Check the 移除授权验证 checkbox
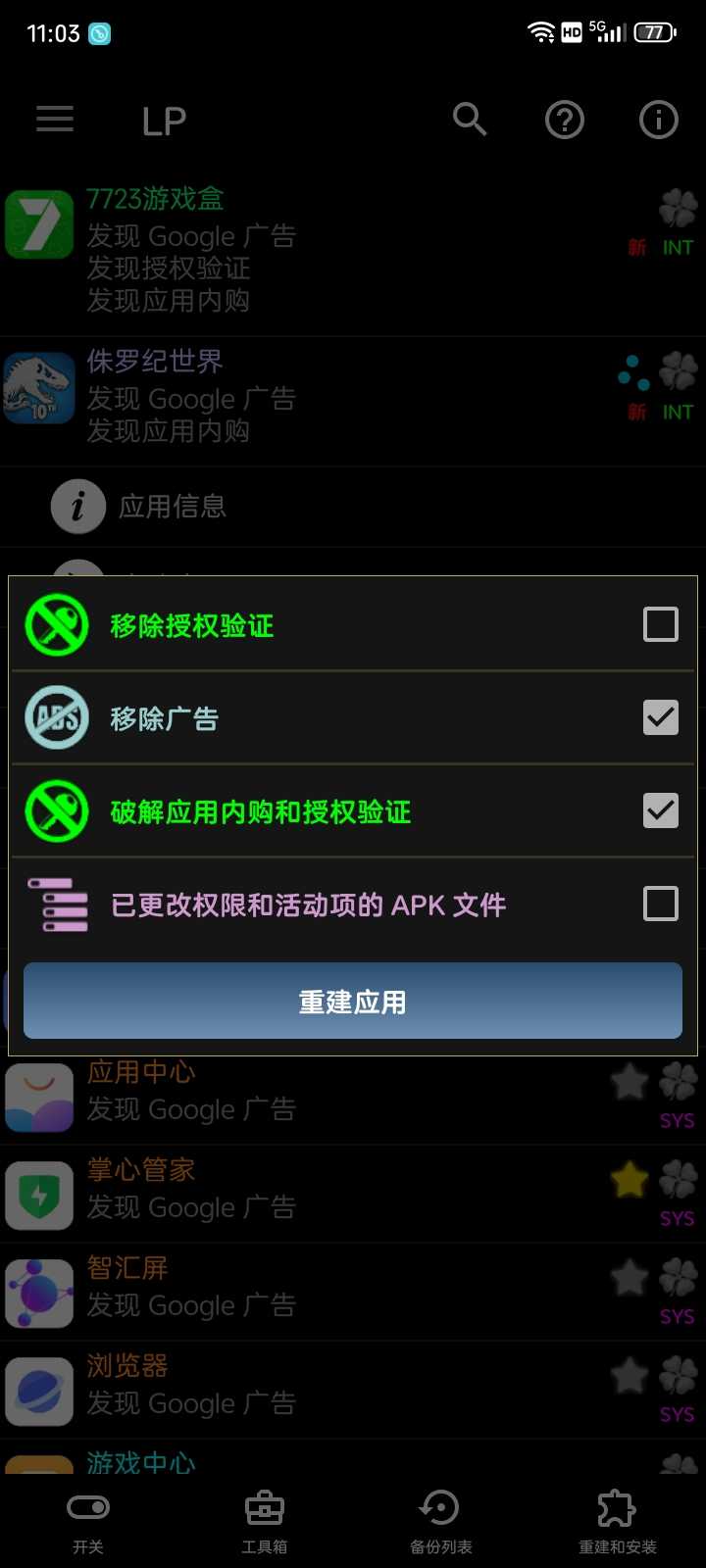 pos(660,624)
